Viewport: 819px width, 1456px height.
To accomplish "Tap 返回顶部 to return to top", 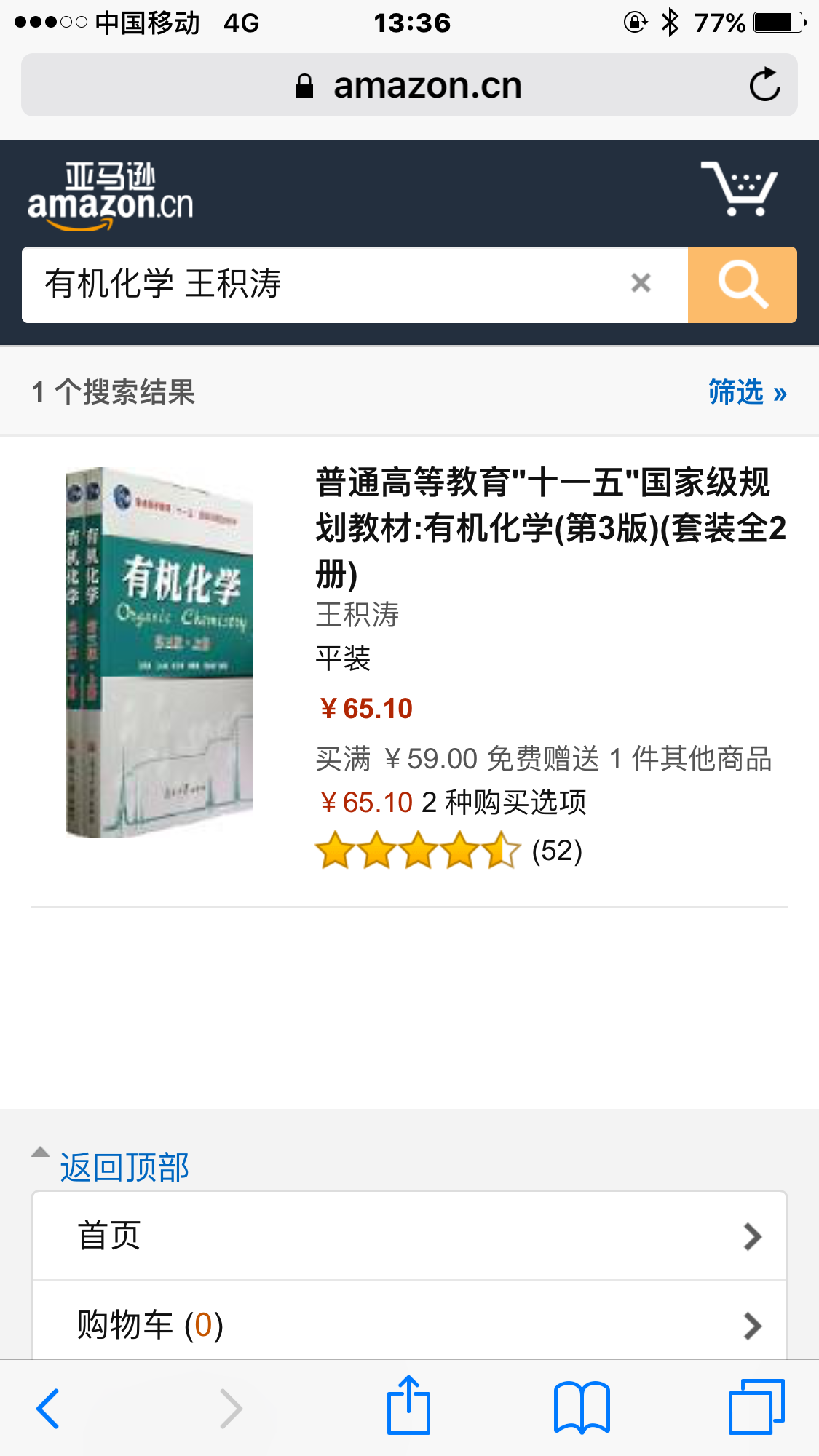I will [x=124, y=1167].
